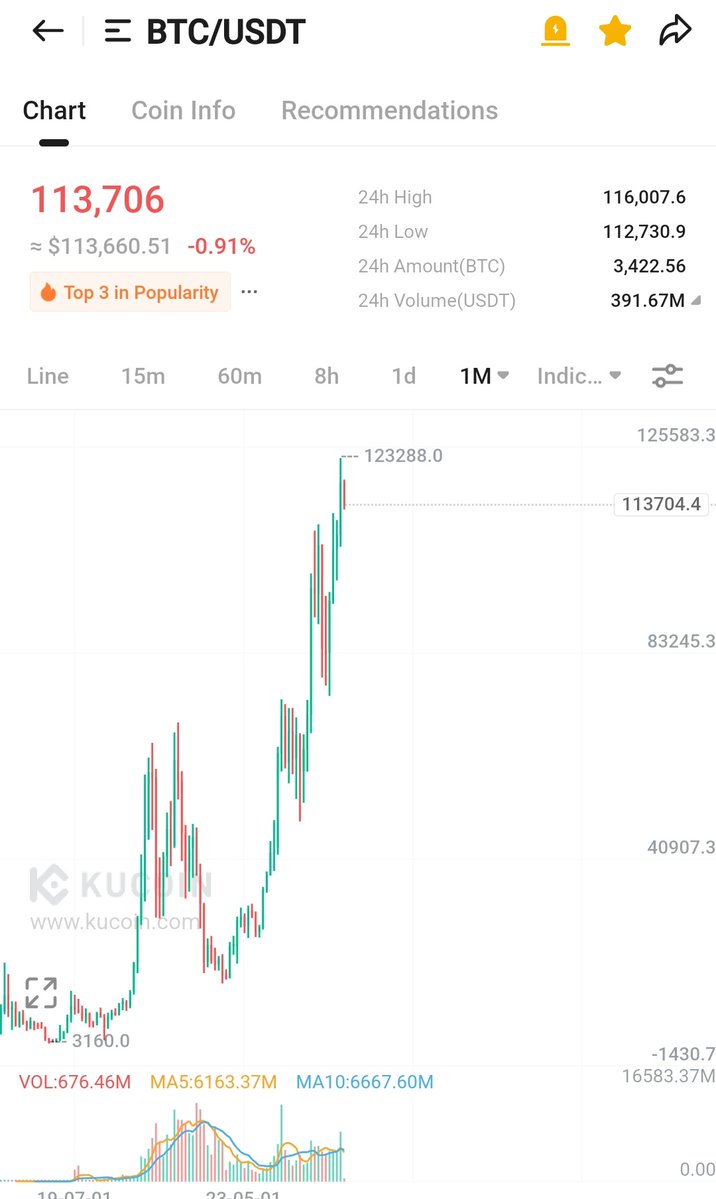Switch chart interval to 15m

point(143,375)
